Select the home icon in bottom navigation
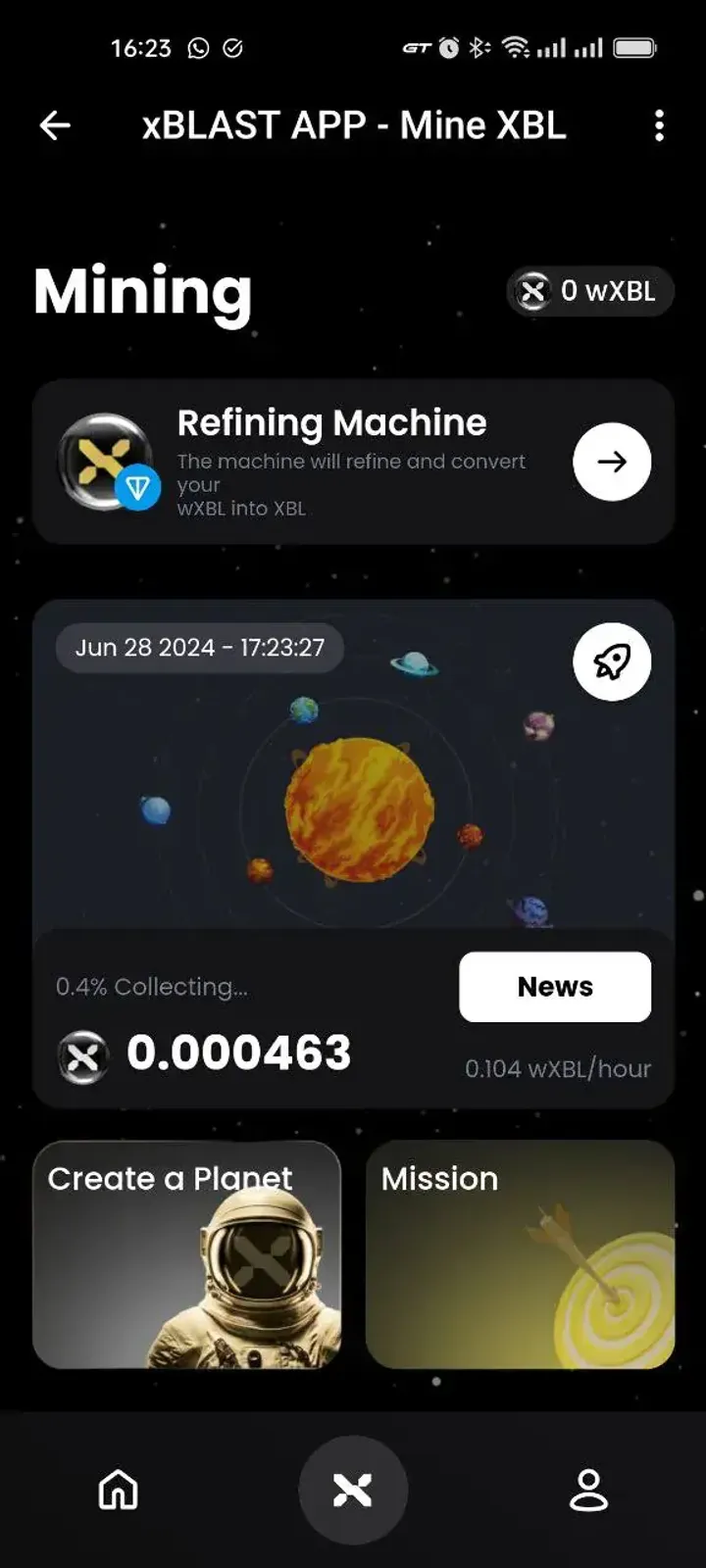This screenshot has width=706, height=1568. [x=117, y=1490]
